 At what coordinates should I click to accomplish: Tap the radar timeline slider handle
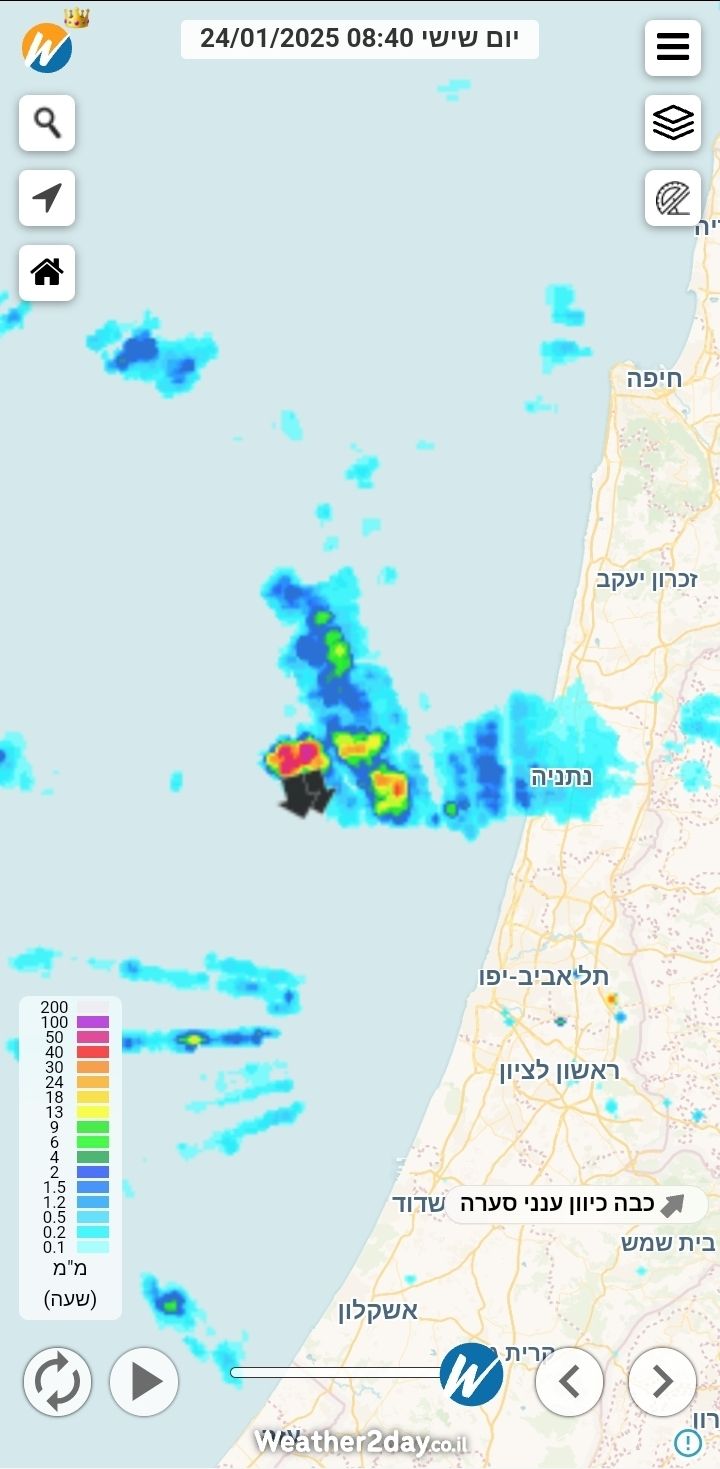pos(471,1374)
